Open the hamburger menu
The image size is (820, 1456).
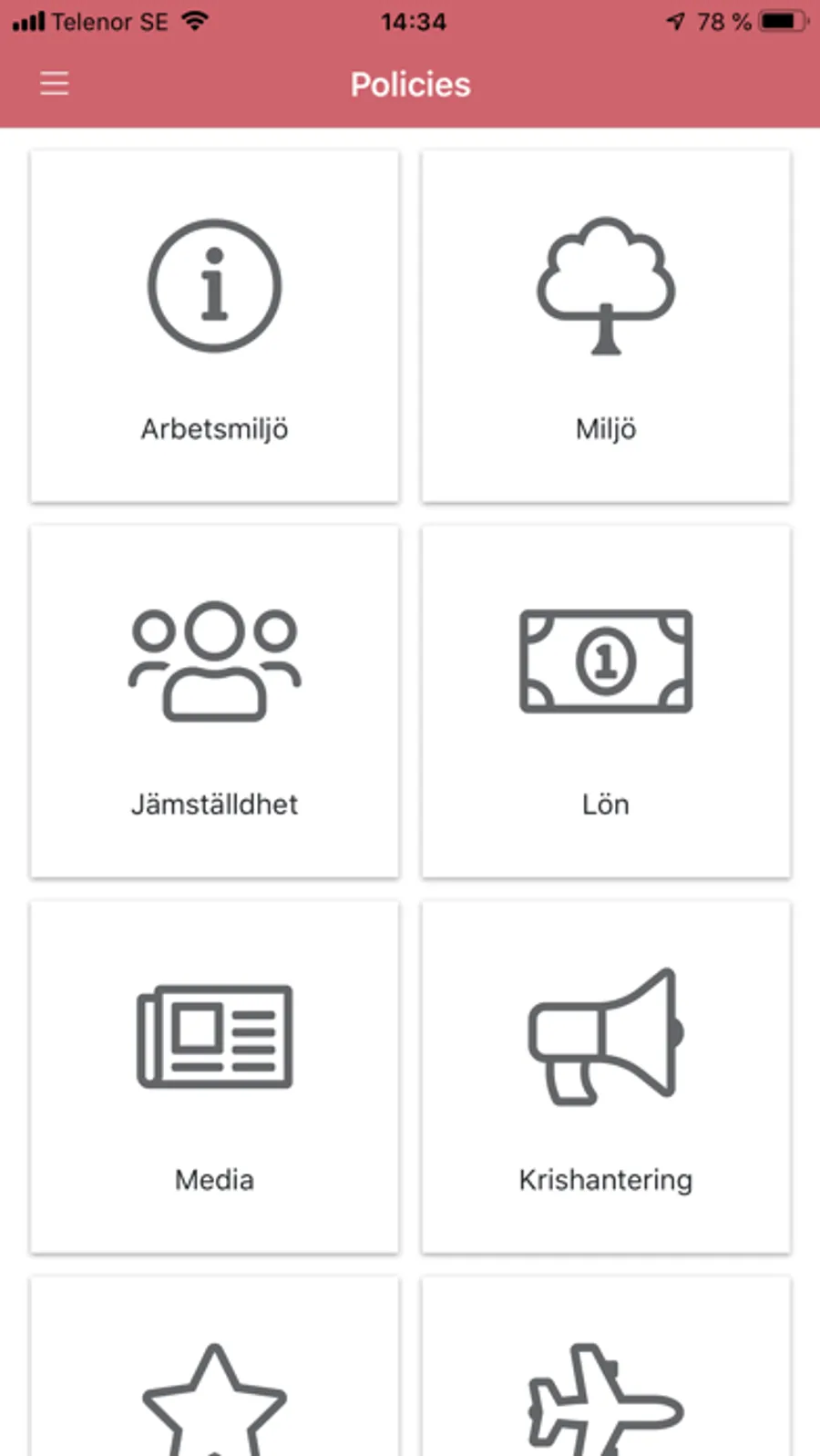pos(55,84)
